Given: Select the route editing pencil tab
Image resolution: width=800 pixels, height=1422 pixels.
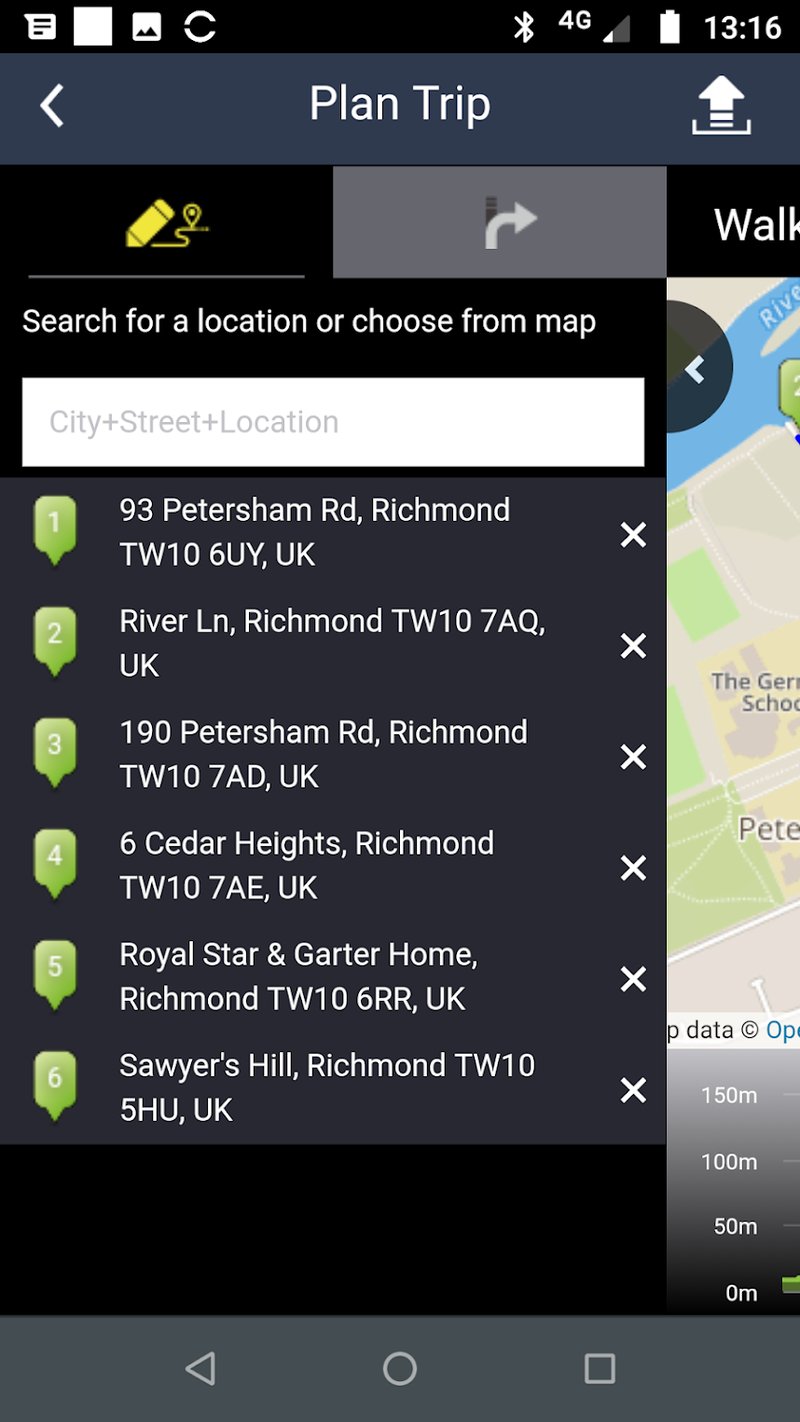Looking at the screenshot, I should tap(166, 223).
